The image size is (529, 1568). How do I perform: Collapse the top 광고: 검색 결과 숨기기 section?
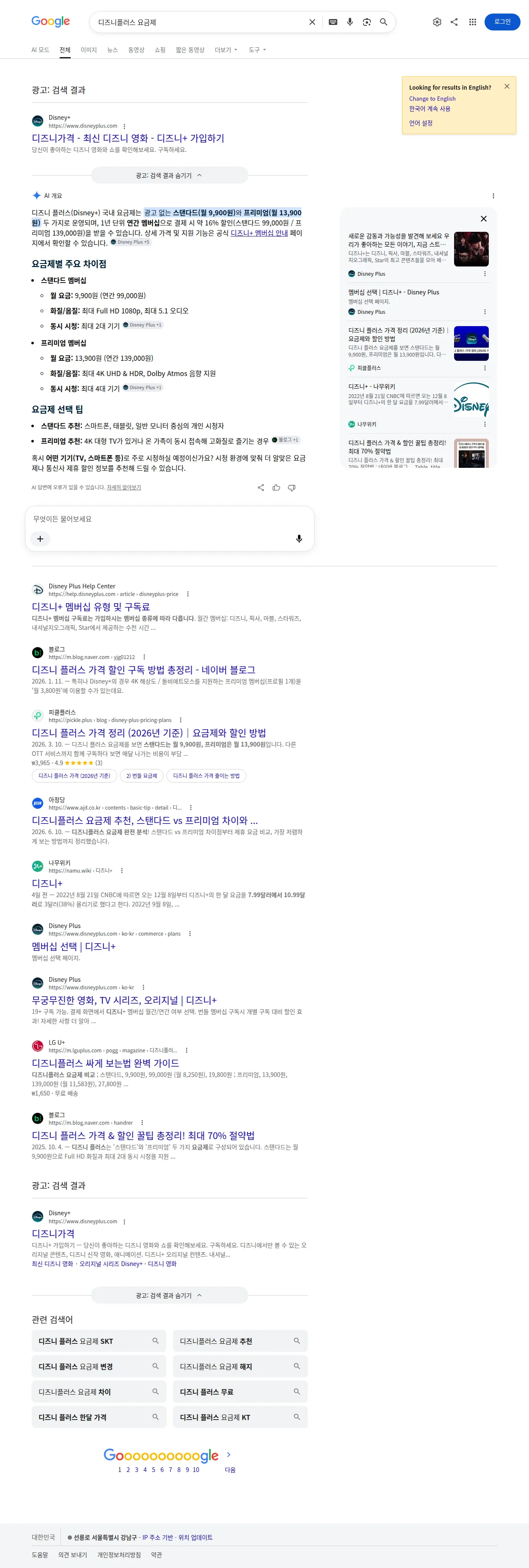click(x=169, y=175)
